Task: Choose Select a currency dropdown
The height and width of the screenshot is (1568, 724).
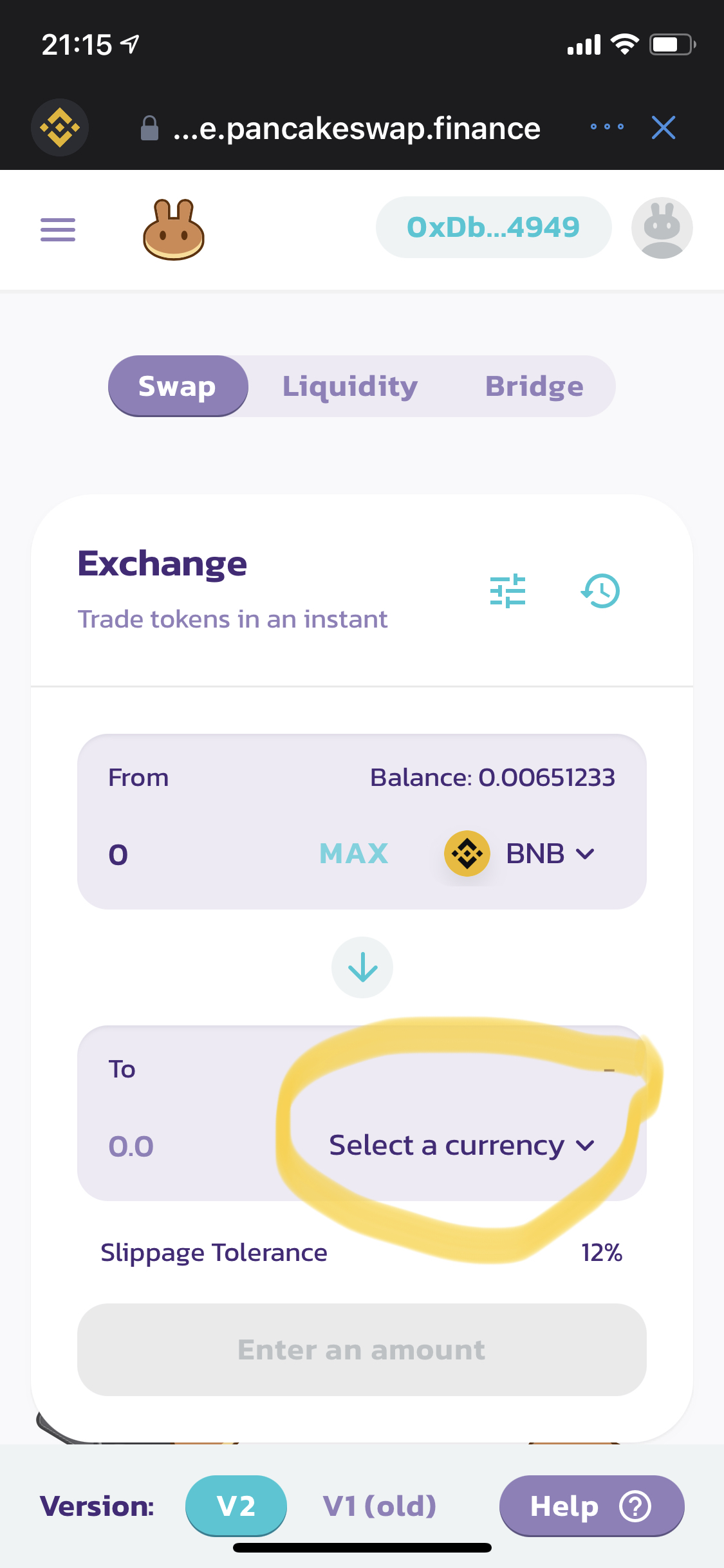Action: tap(461, 1145)
